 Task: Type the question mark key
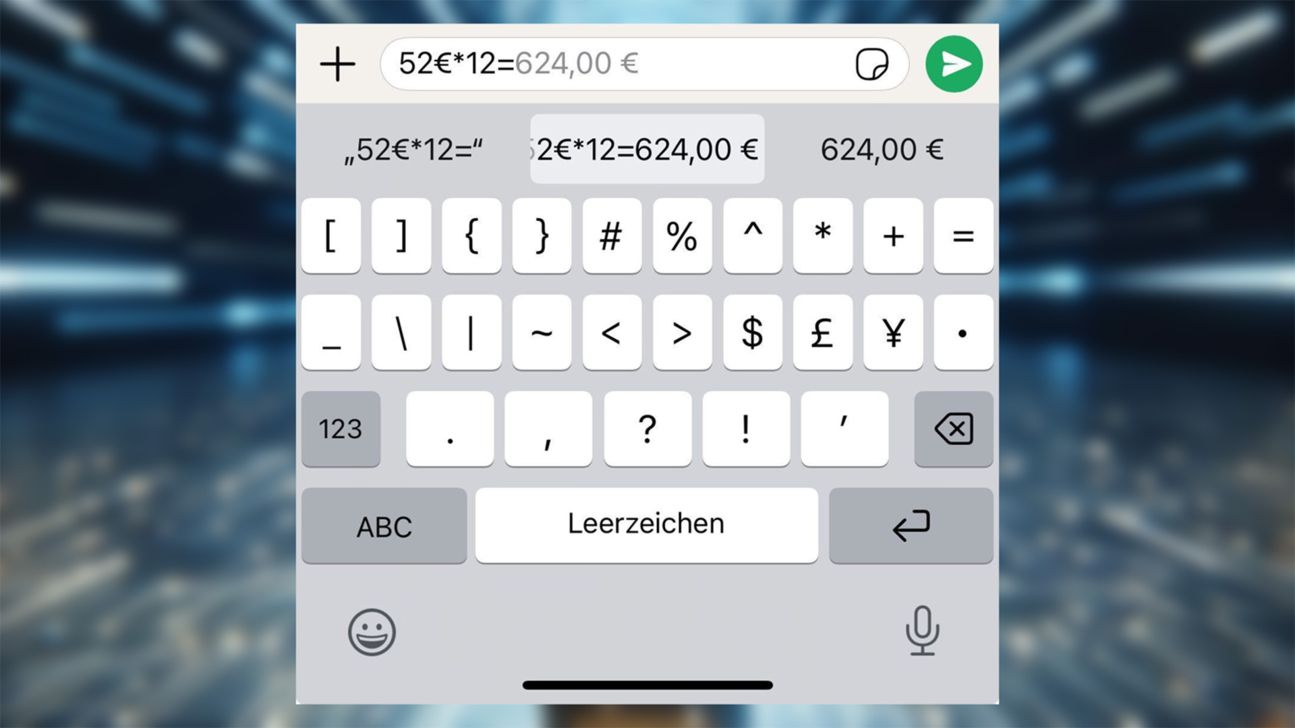click(x=647, y=429)
